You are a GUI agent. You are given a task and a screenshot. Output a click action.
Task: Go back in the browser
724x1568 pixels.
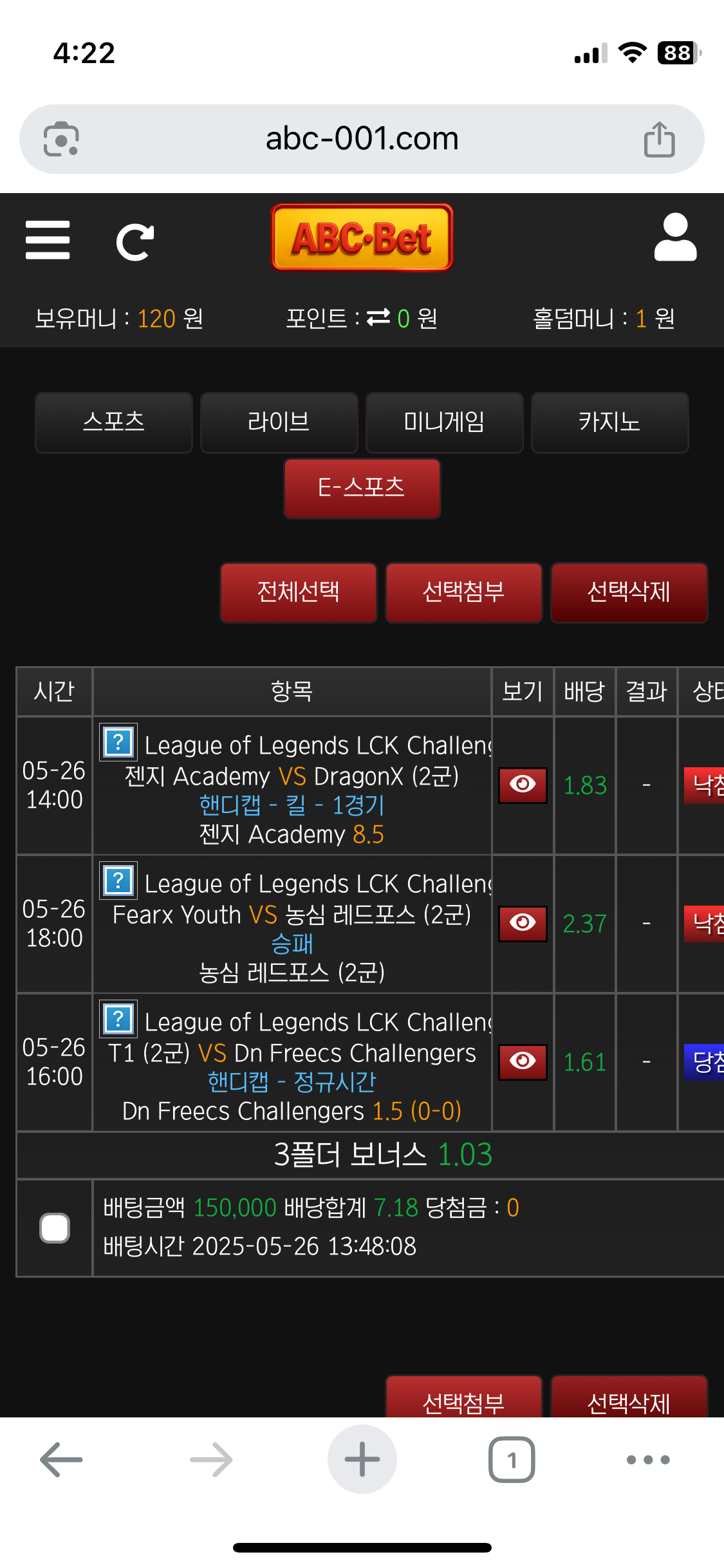click(x=61, y=1459)
